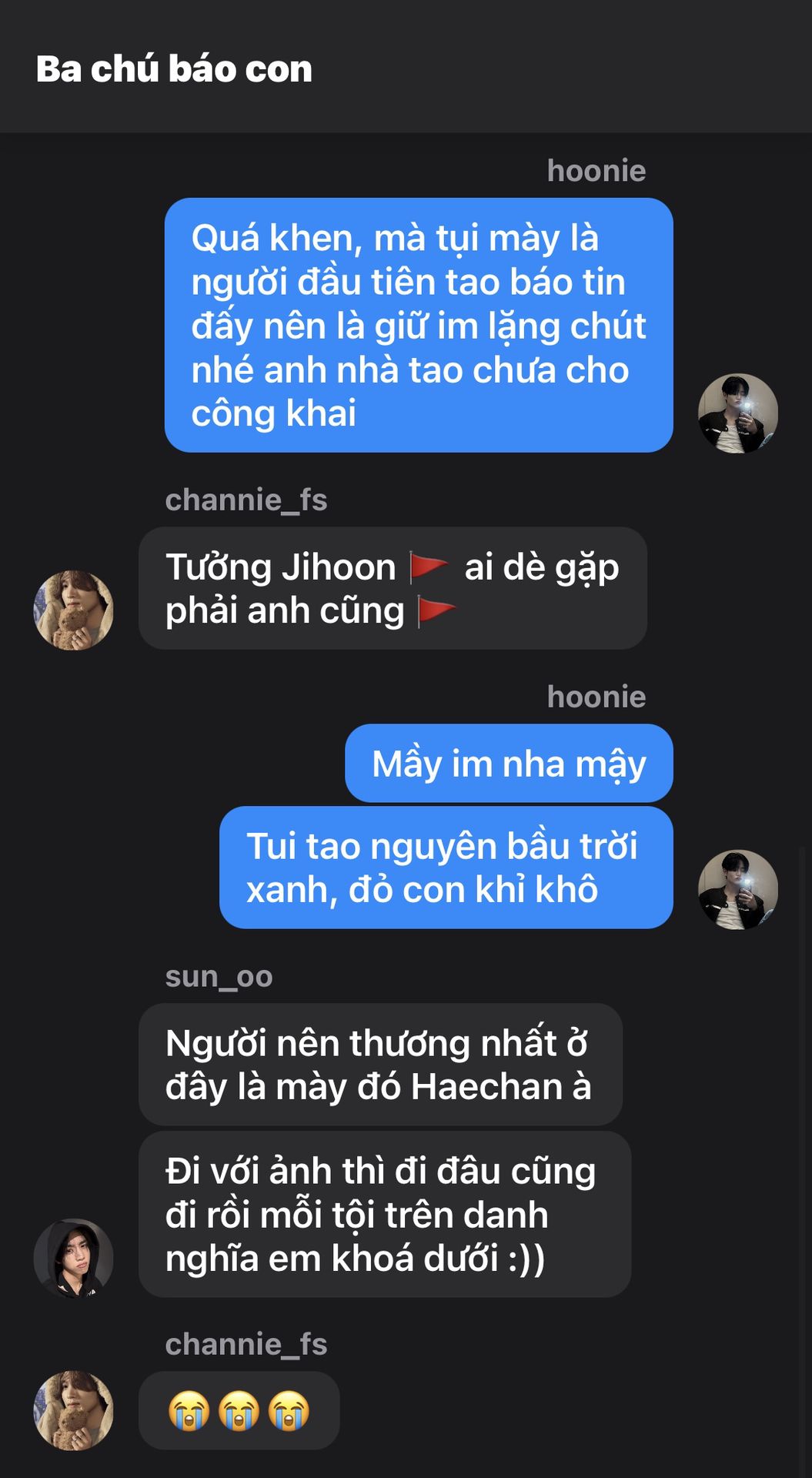Open sun_oo's profile picture
The width and height of the screenshot is (812, 1478).
pos(74,1259)
